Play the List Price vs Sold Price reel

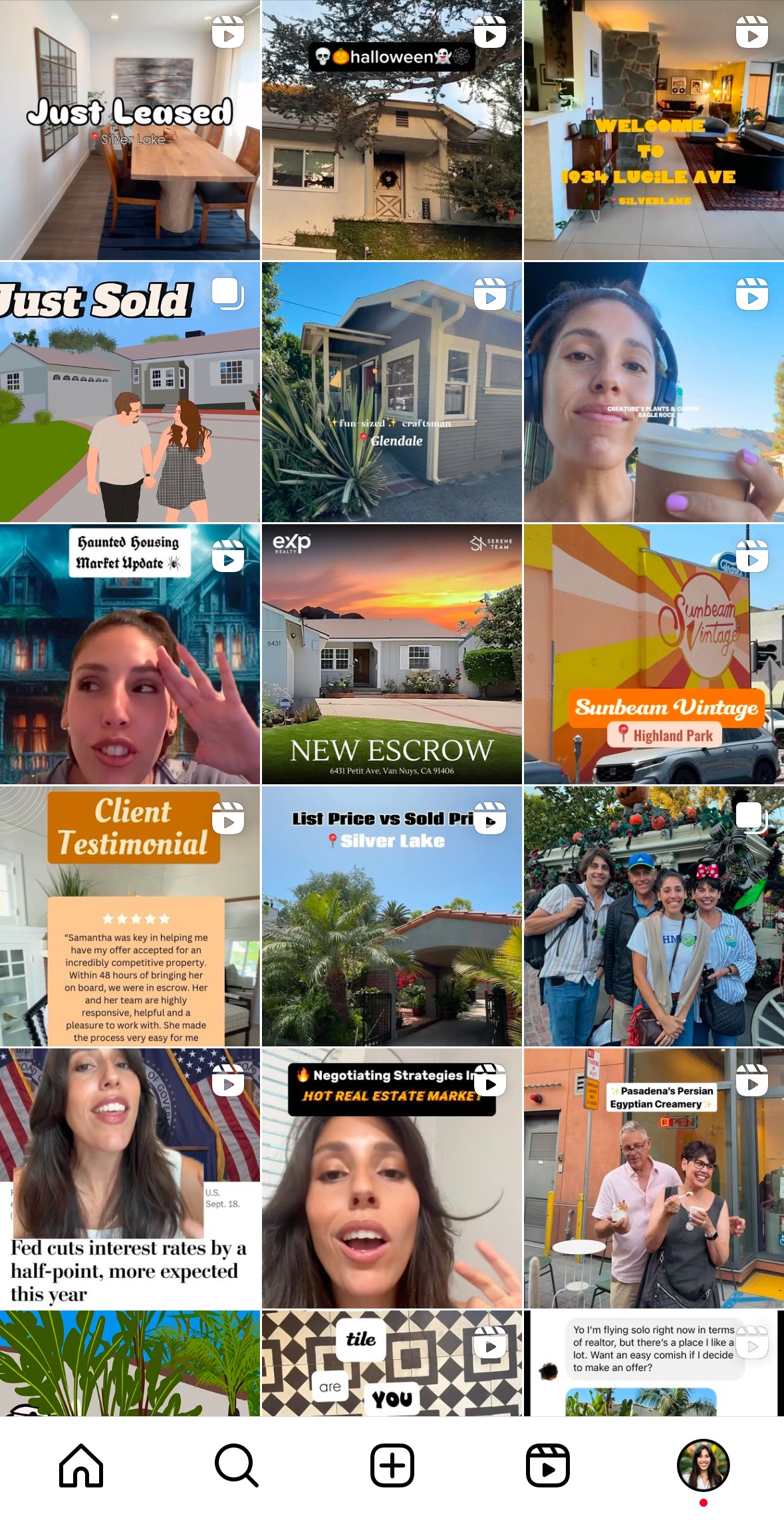tap(392, 916)
